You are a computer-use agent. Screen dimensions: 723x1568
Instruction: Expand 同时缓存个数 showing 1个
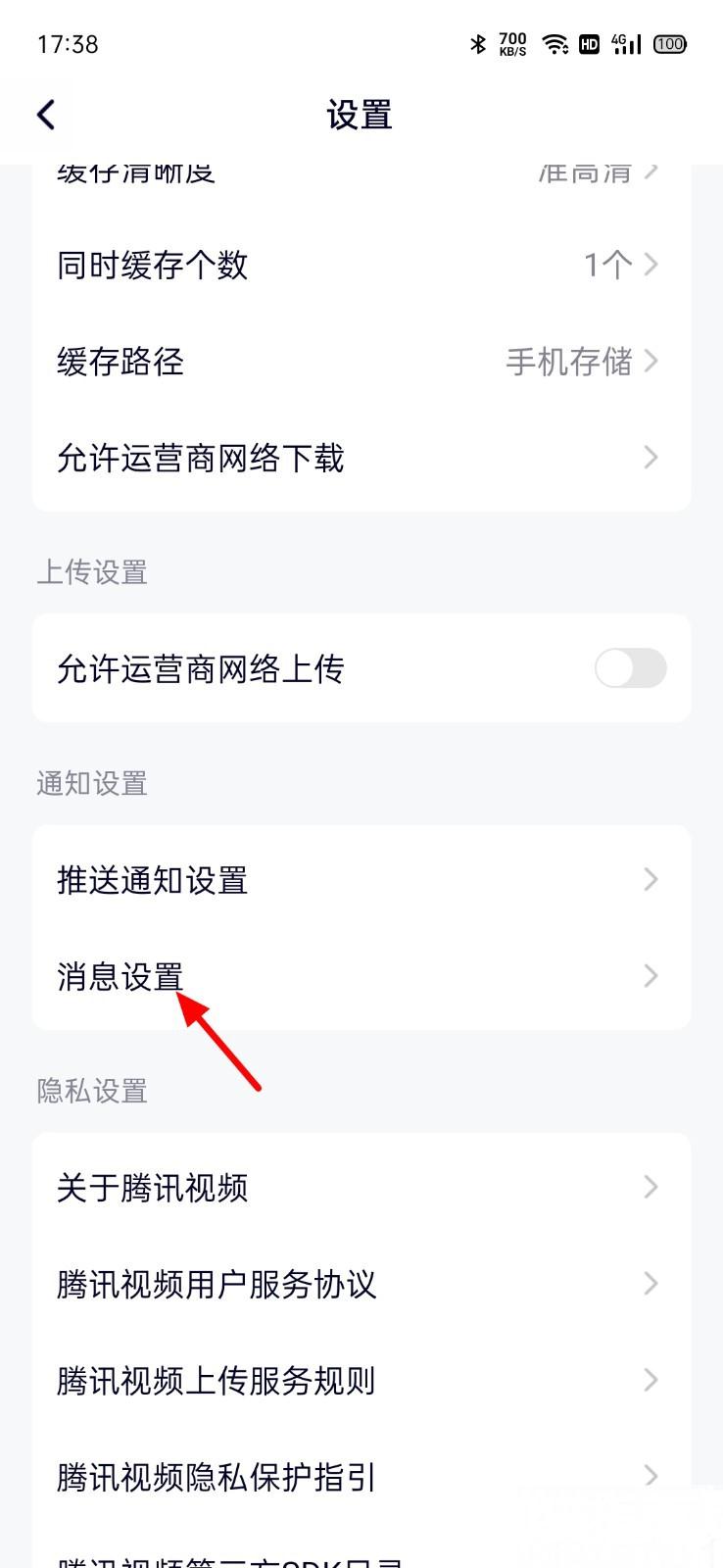[361, 265]
